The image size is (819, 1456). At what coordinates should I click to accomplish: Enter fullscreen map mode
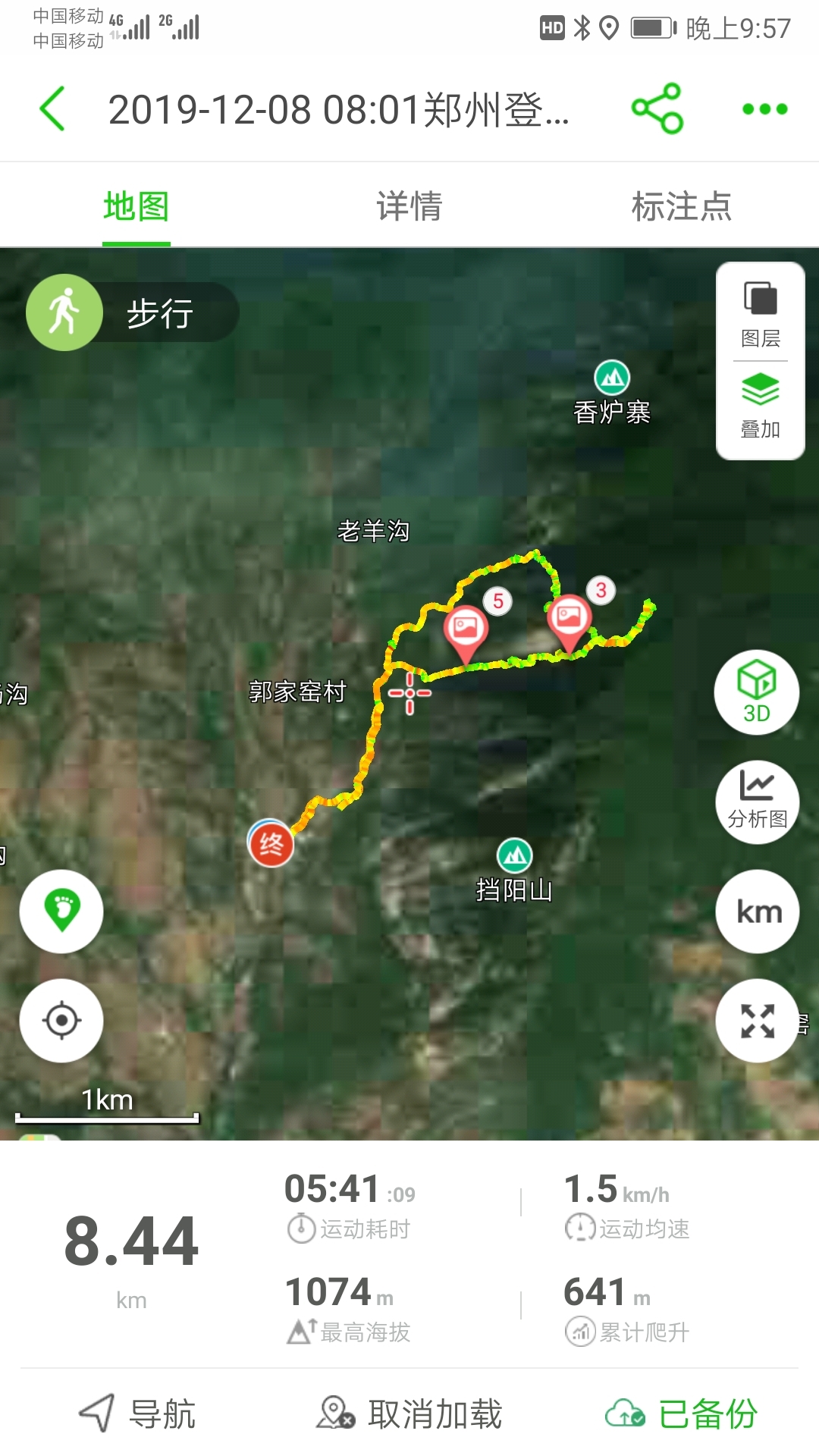pos(757,1020)
